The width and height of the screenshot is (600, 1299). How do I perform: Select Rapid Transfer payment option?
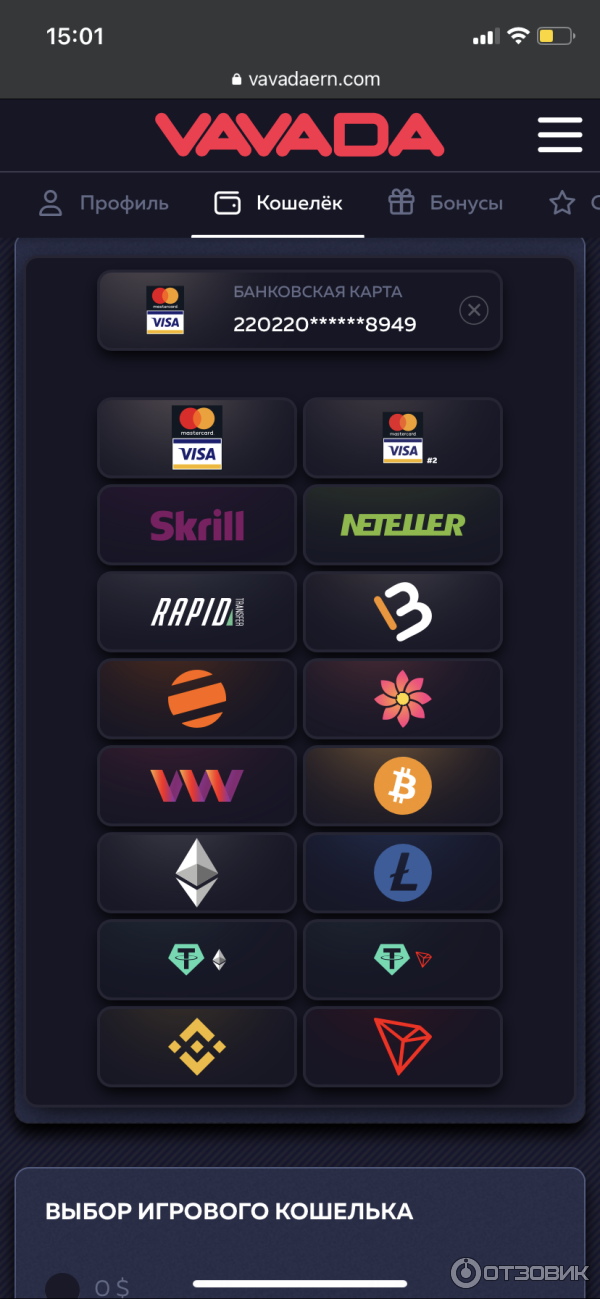pos(197,612)
